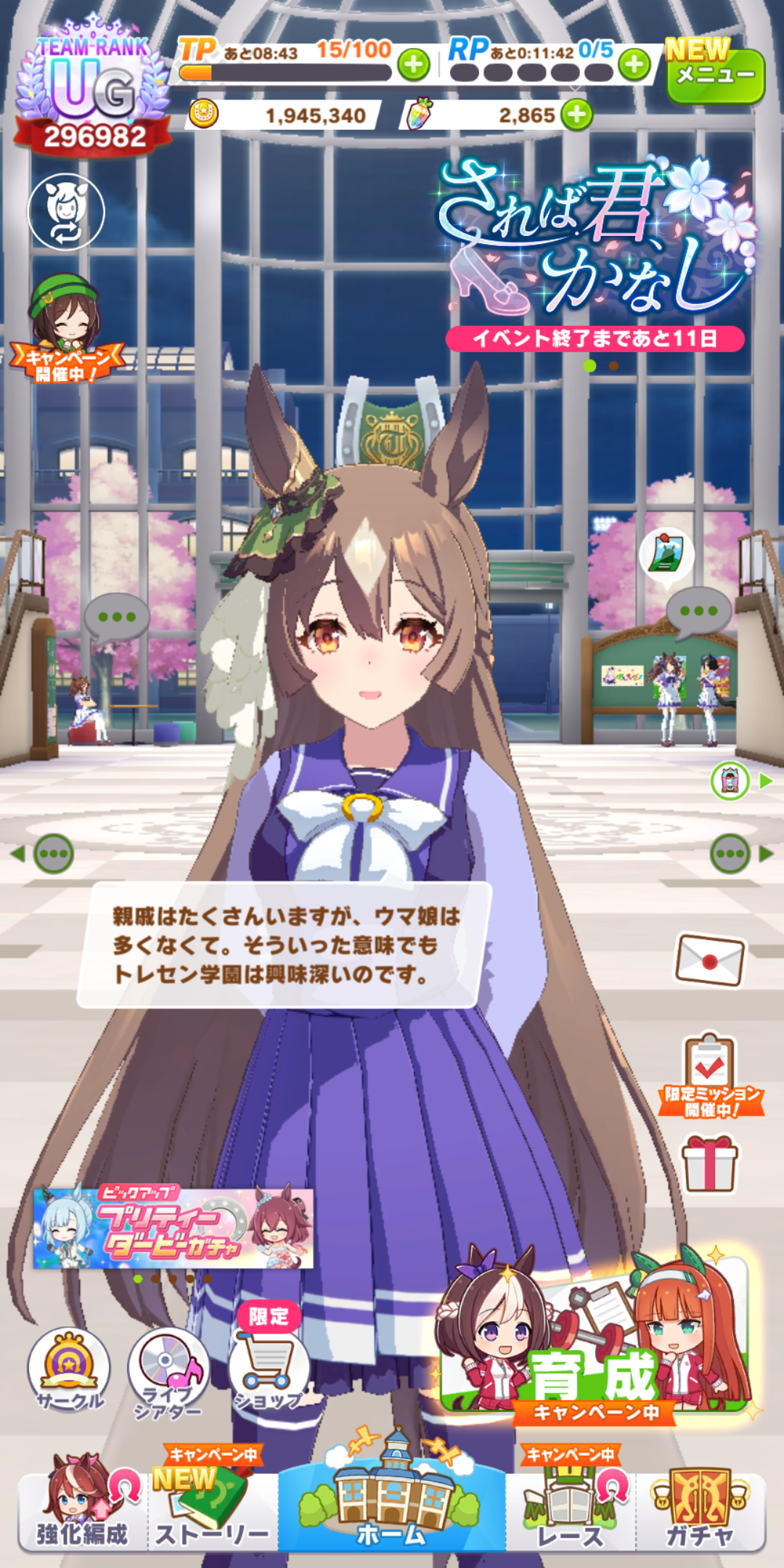Switch the home character icon
This screenshot has height=1568, width=784.
tap(66, 211)
